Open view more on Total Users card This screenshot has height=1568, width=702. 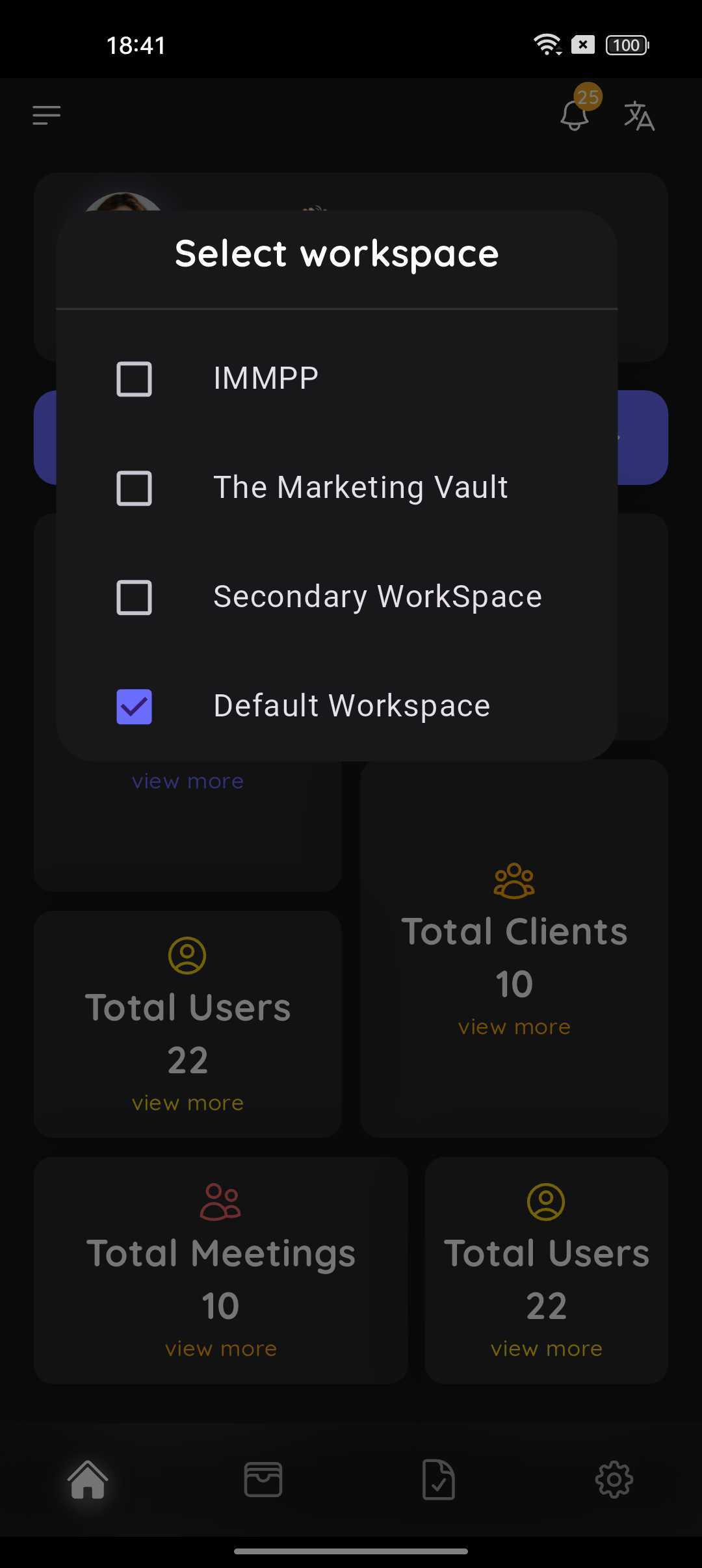point(188,1102)
